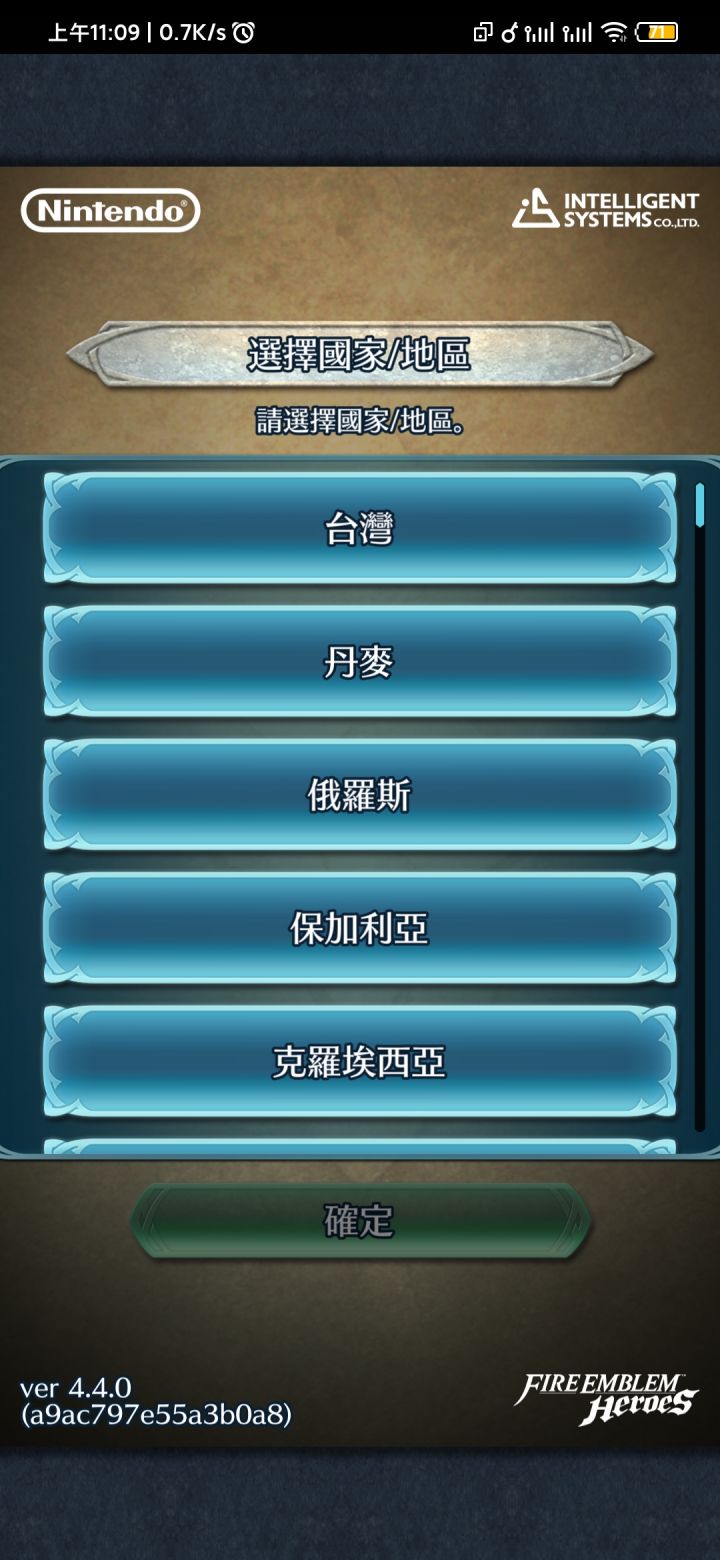
Task: Click the 選擇國家/地區 title banner
Action: point(360,357)
